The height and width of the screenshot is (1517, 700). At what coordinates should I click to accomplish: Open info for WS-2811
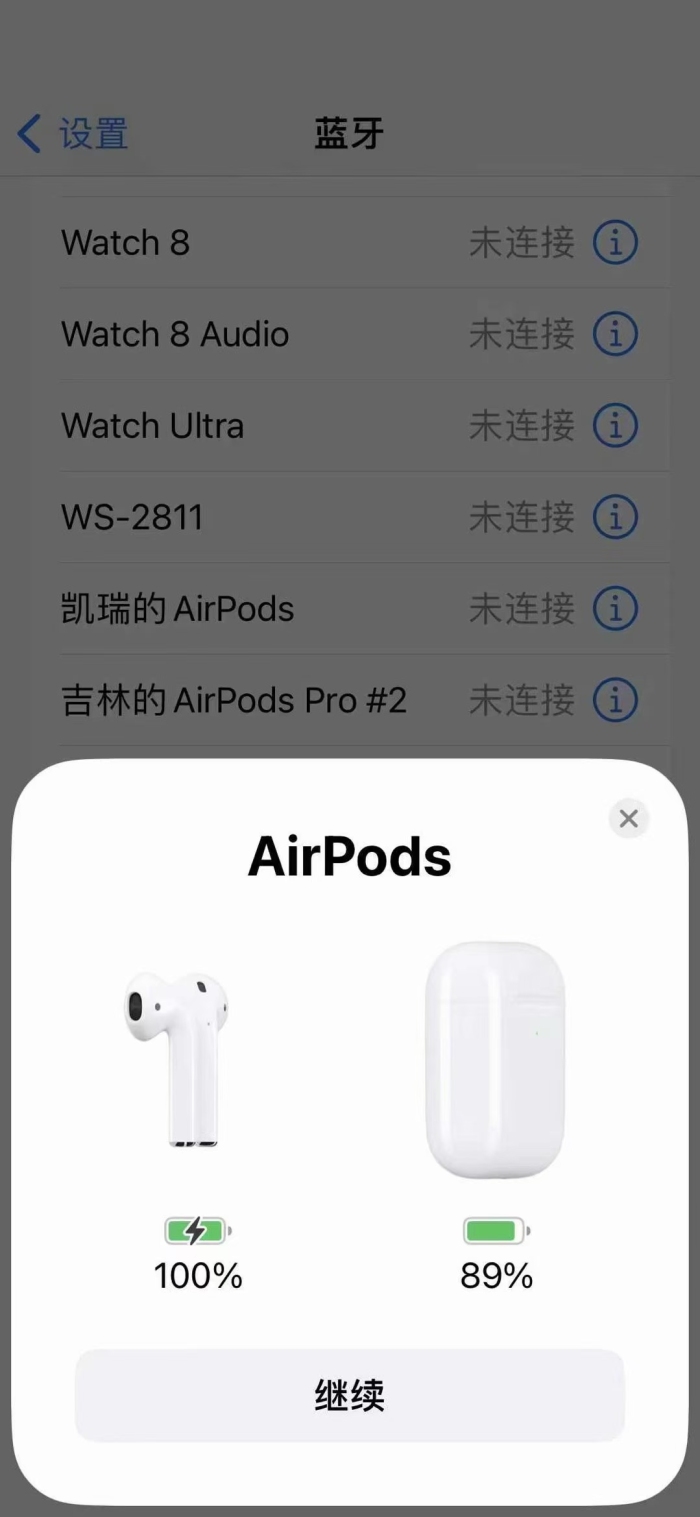pyautogui.click(x=615, y=517)
